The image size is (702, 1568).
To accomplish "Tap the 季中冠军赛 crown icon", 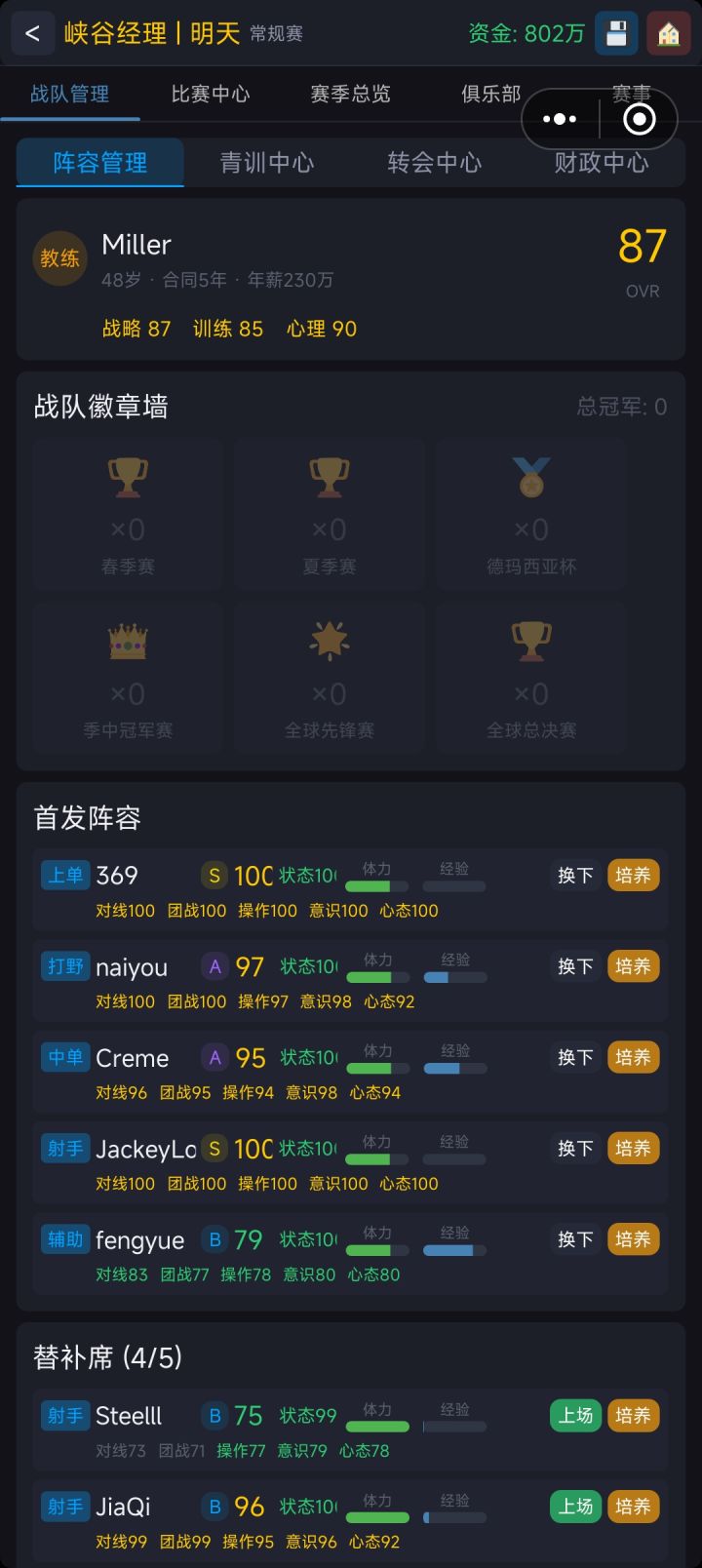I will [x=128, y=641].
